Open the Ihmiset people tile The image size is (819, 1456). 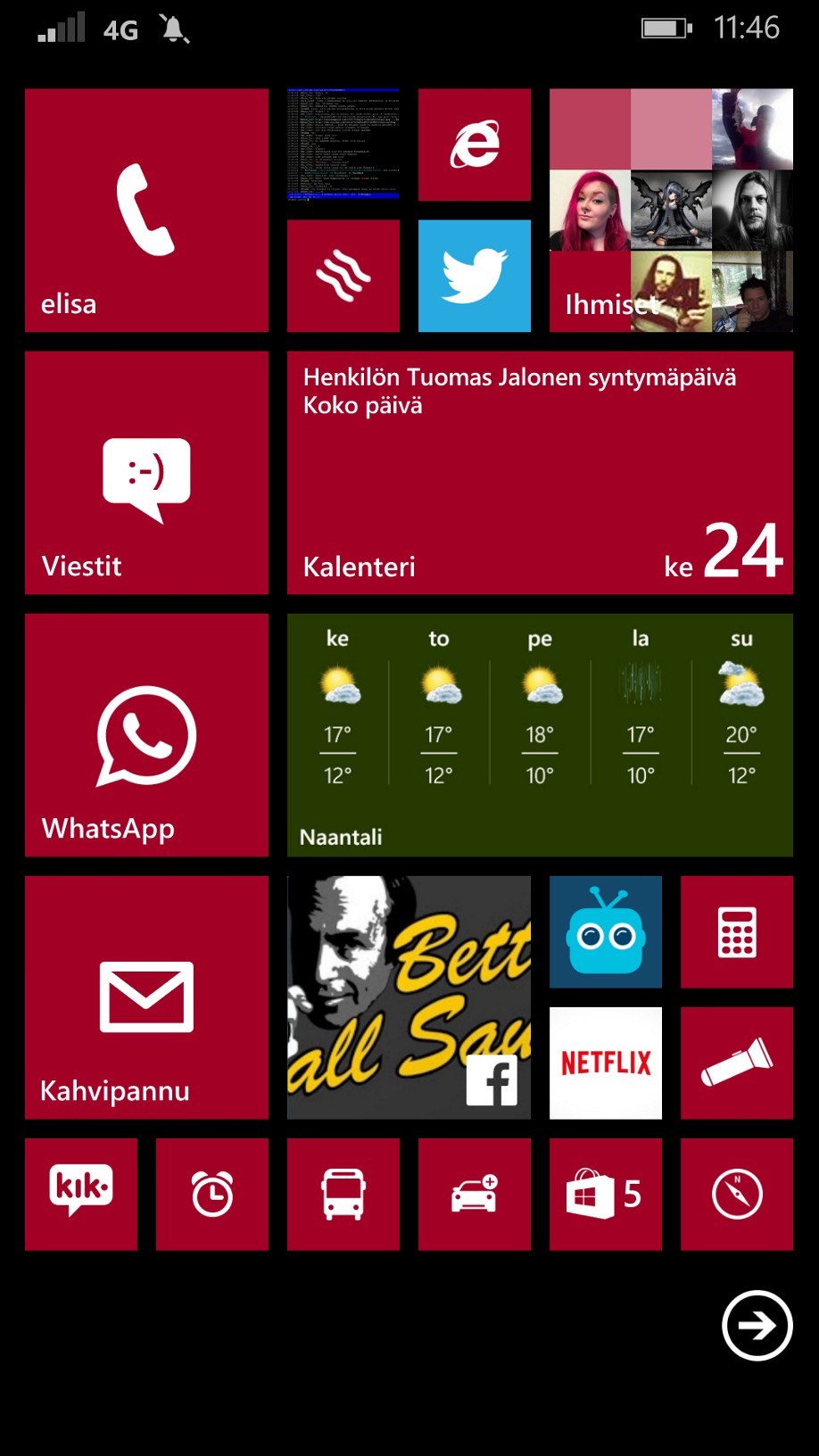coord(671,210)
